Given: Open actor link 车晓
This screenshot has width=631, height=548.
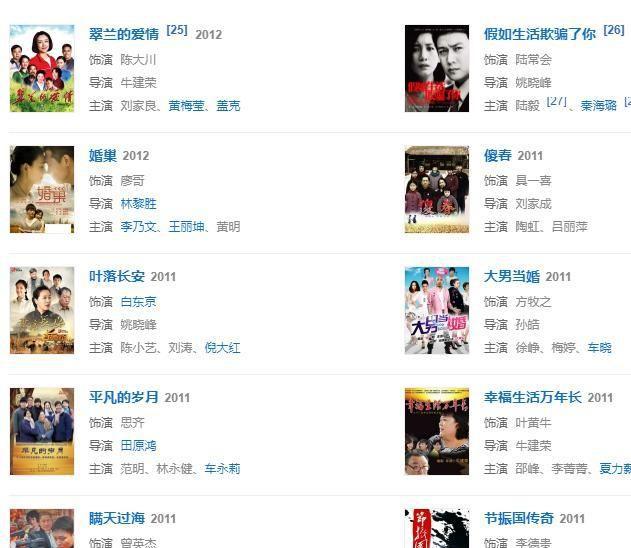Looking at the screenshot, I should 599,348.
